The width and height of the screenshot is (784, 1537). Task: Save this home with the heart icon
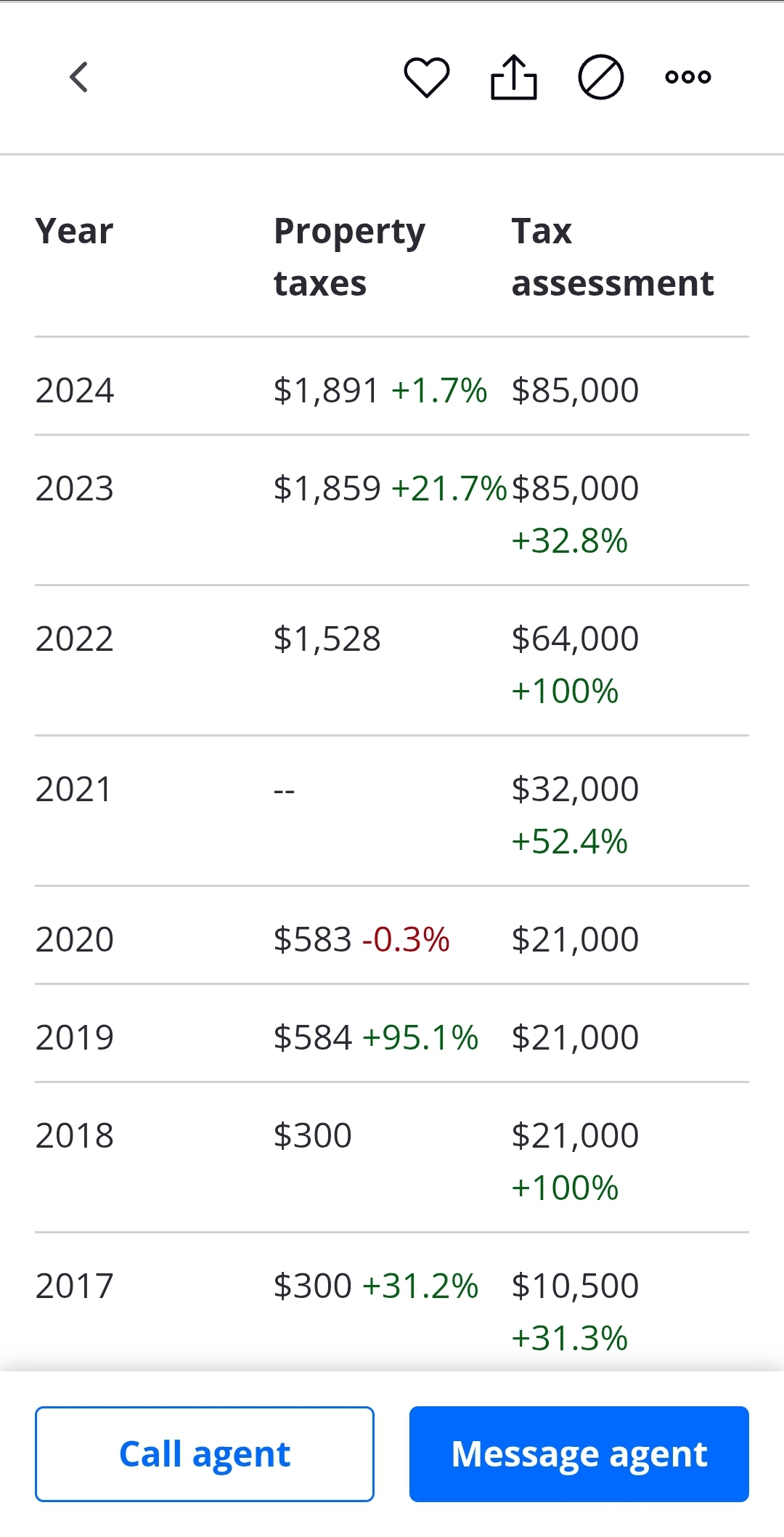point(427,77)
